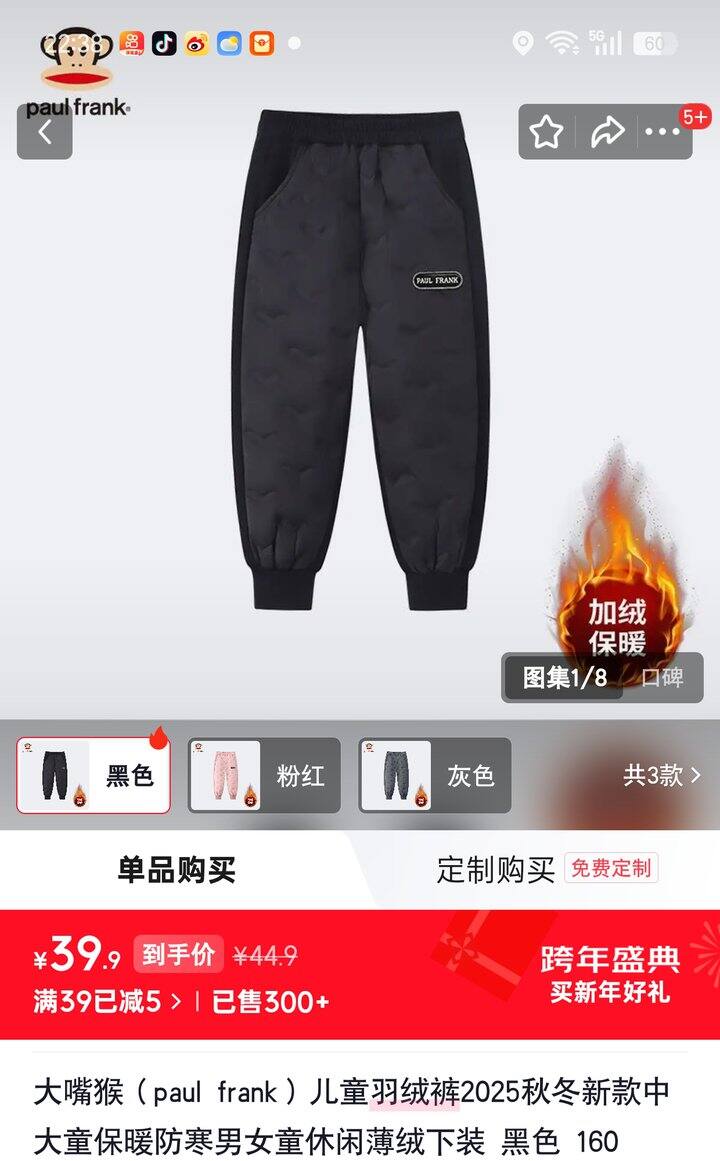View the 满39已减5 discount details
Screen dimensions: 720x1161
click(x=108, y=1002)
